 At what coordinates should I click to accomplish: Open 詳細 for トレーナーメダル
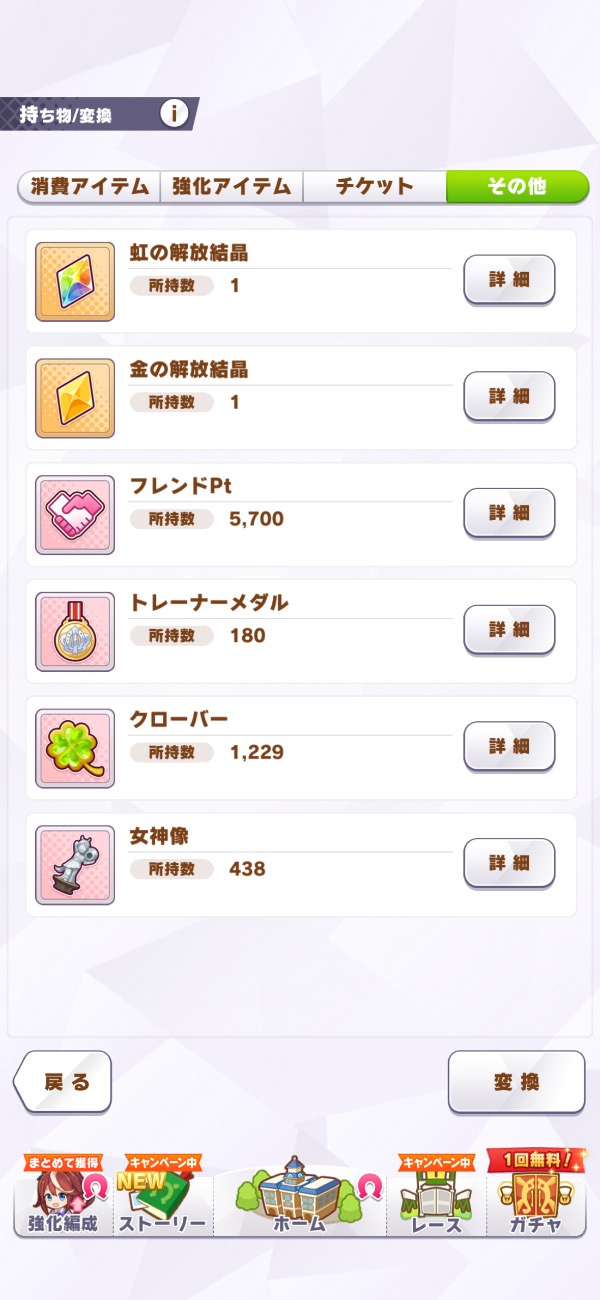(509, 630)
